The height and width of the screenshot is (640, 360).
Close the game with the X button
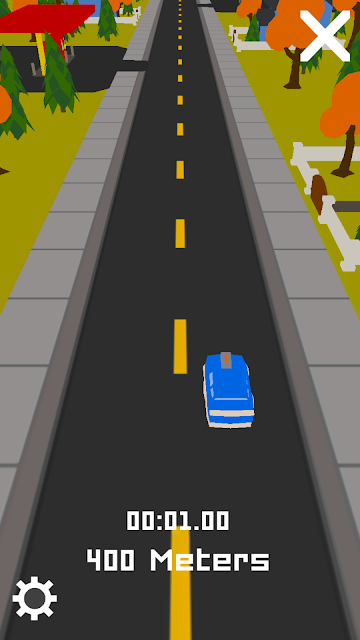coord(325,36)
